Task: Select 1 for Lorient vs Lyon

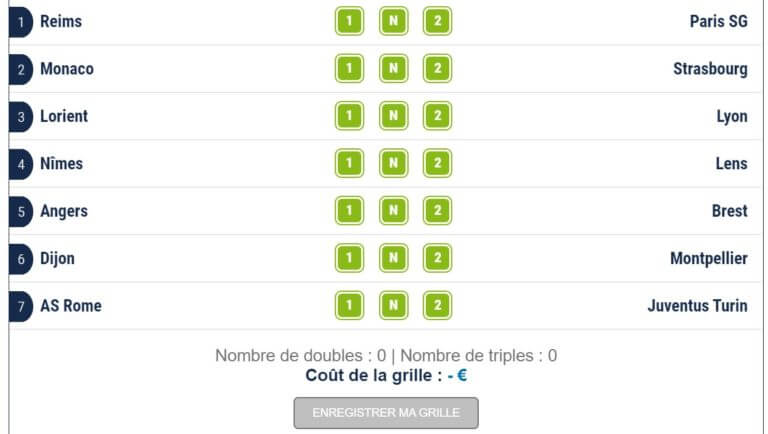Action: (x=349, y=116)
